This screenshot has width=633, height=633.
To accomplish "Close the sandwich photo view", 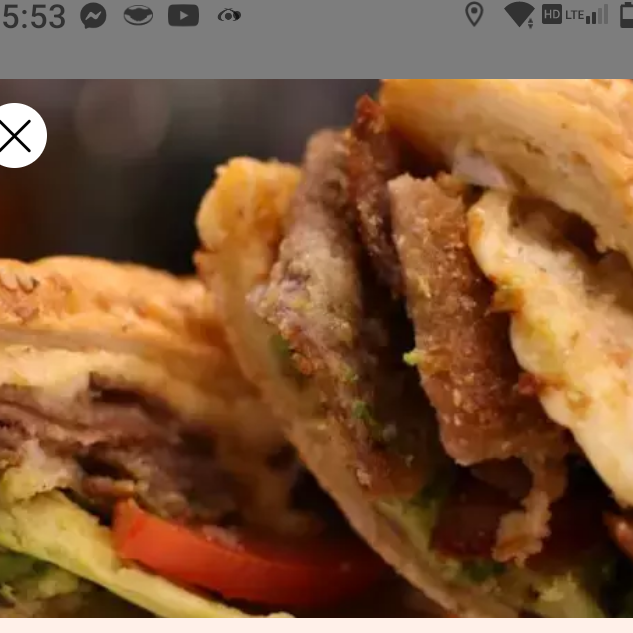I will (15, 135).
